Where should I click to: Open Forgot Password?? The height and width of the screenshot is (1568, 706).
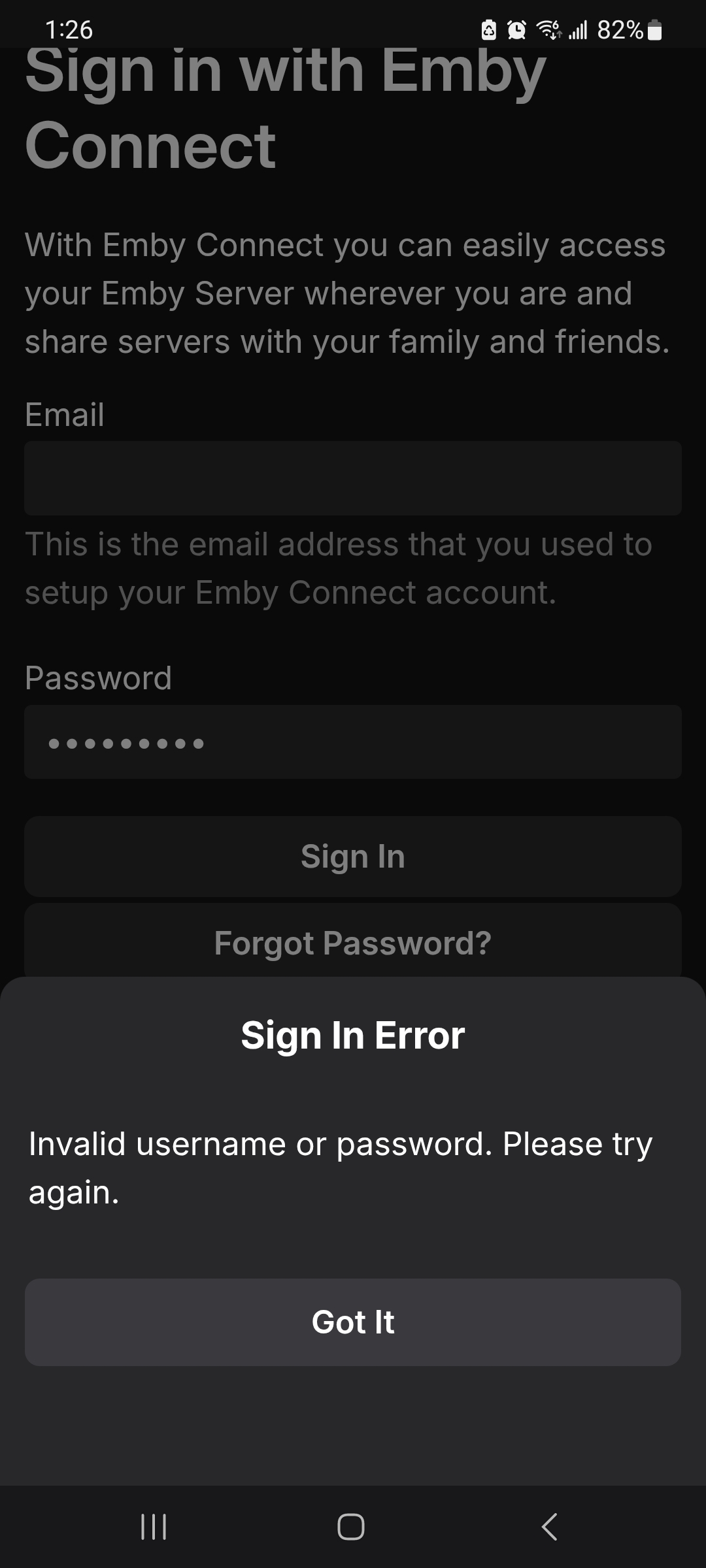pyautogui.click(x=353, y=942)
